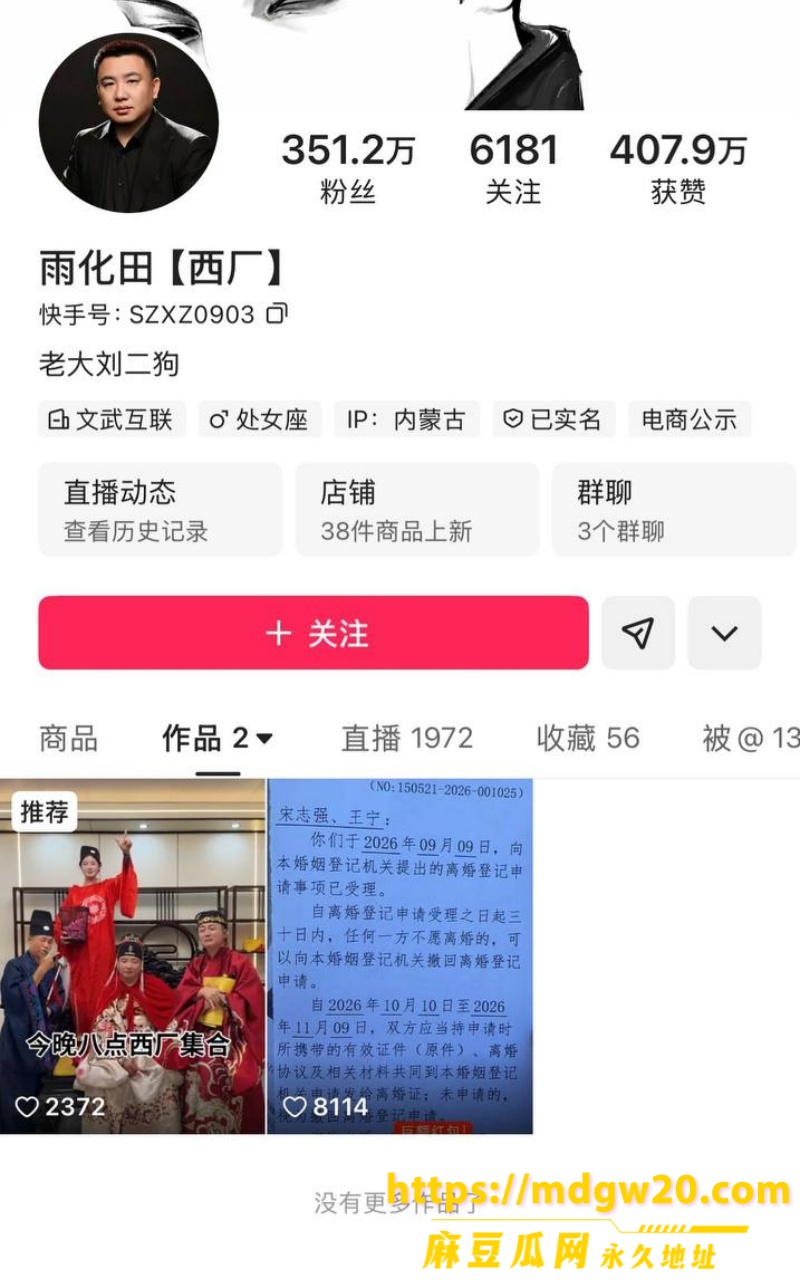Viewport: 800px width, 1280px height.
Task: View the profile avatar photo
Action: click(x=128, y=122)
